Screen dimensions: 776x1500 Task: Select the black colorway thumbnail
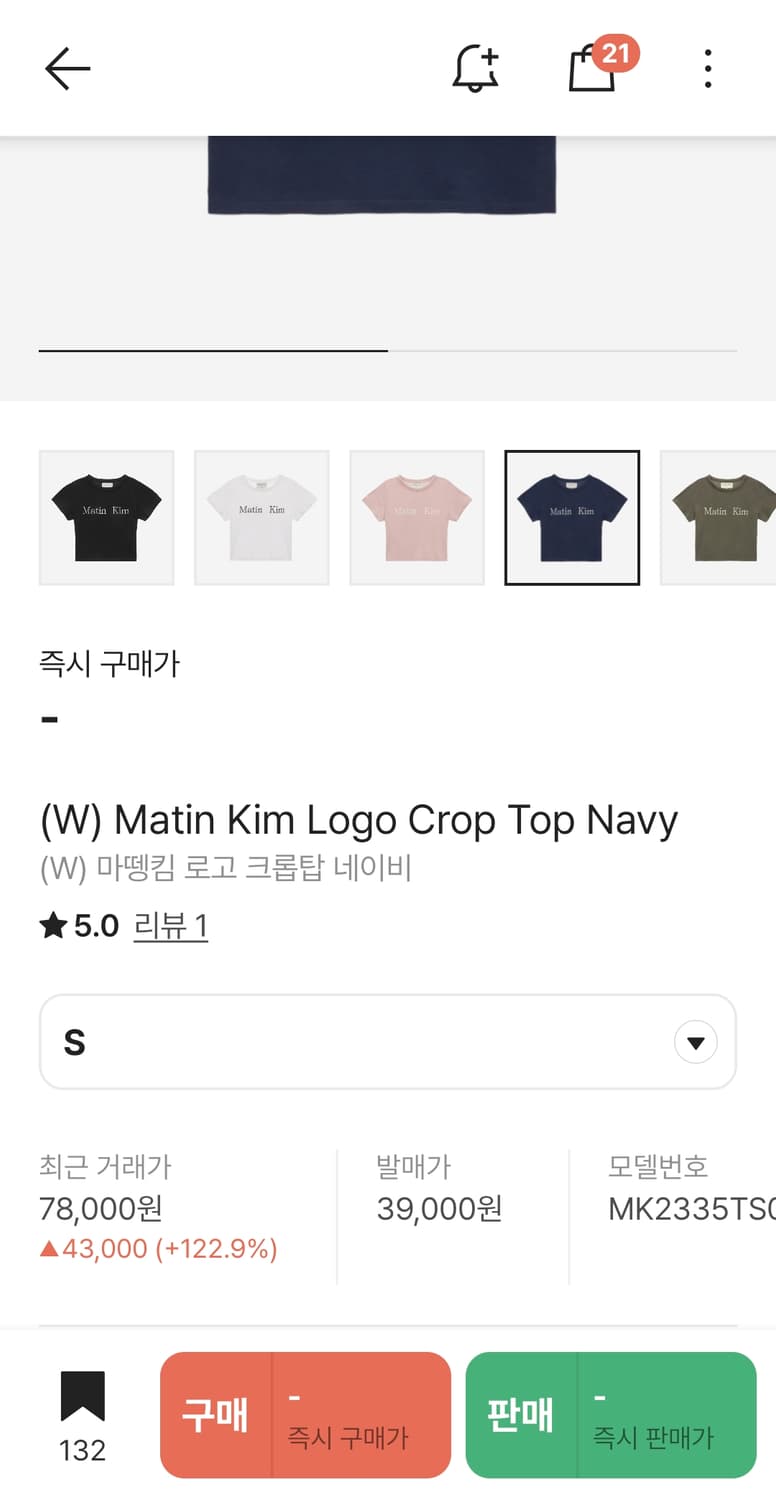point(106,517)
